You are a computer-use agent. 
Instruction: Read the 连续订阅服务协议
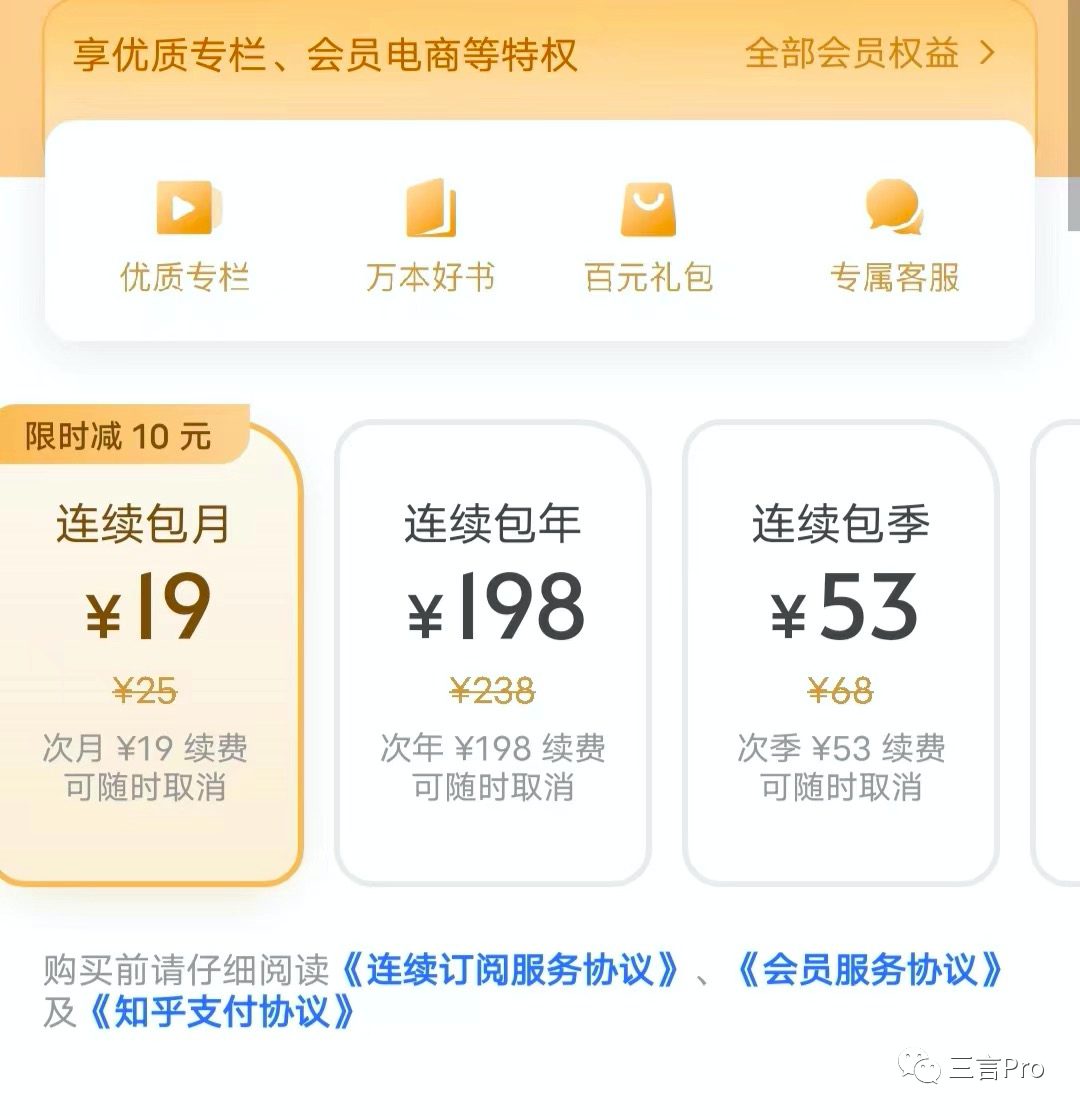511,969
